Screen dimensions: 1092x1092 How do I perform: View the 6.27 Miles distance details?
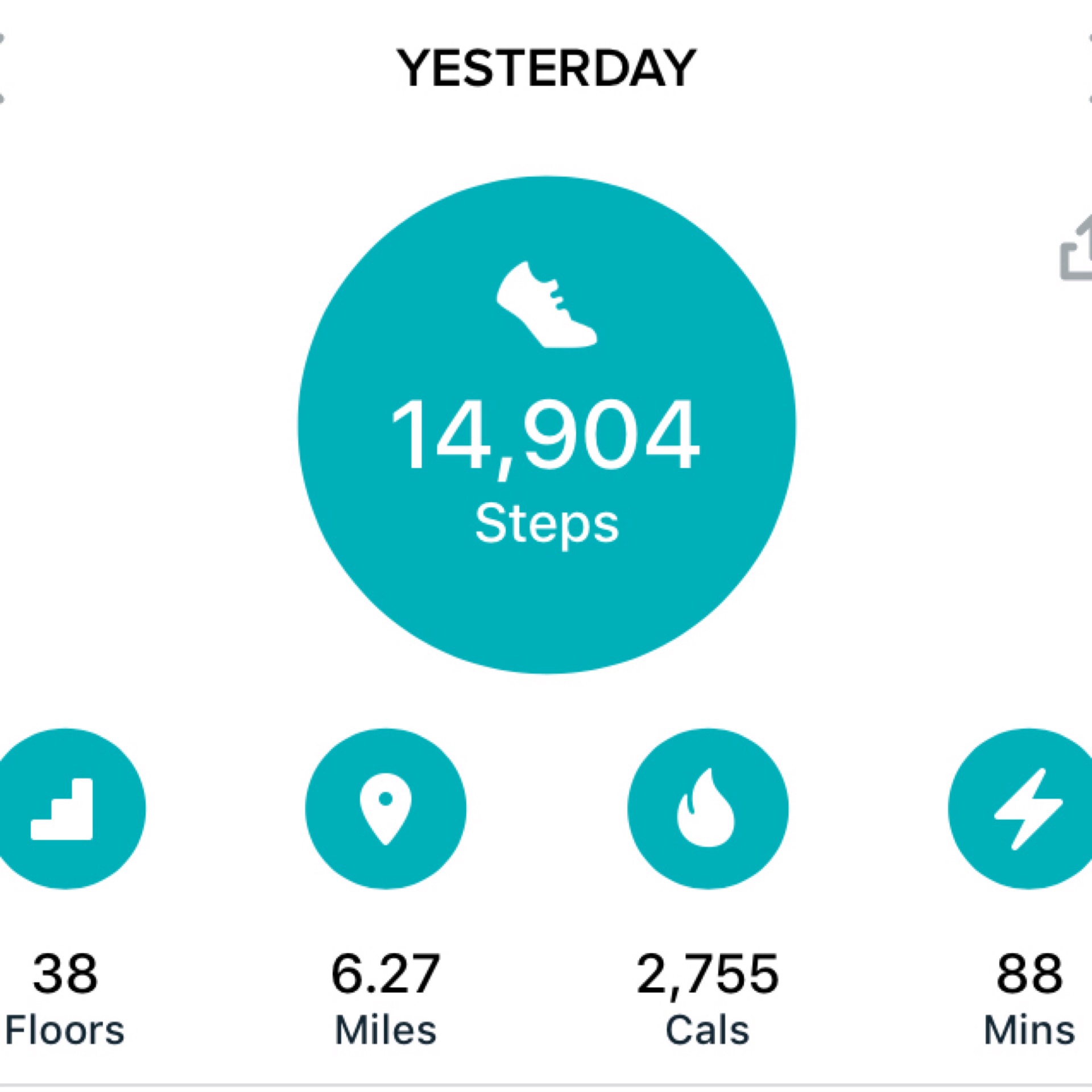tap(386, 808)
